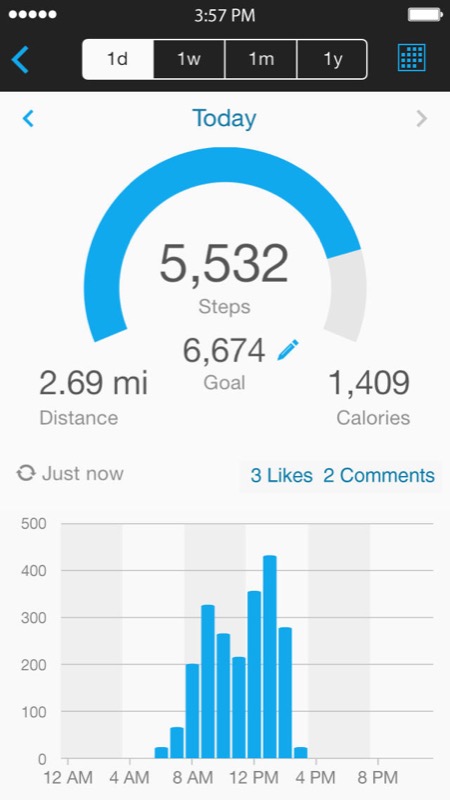
Task: Open the calendar grid icon
Action: point(411,58)
